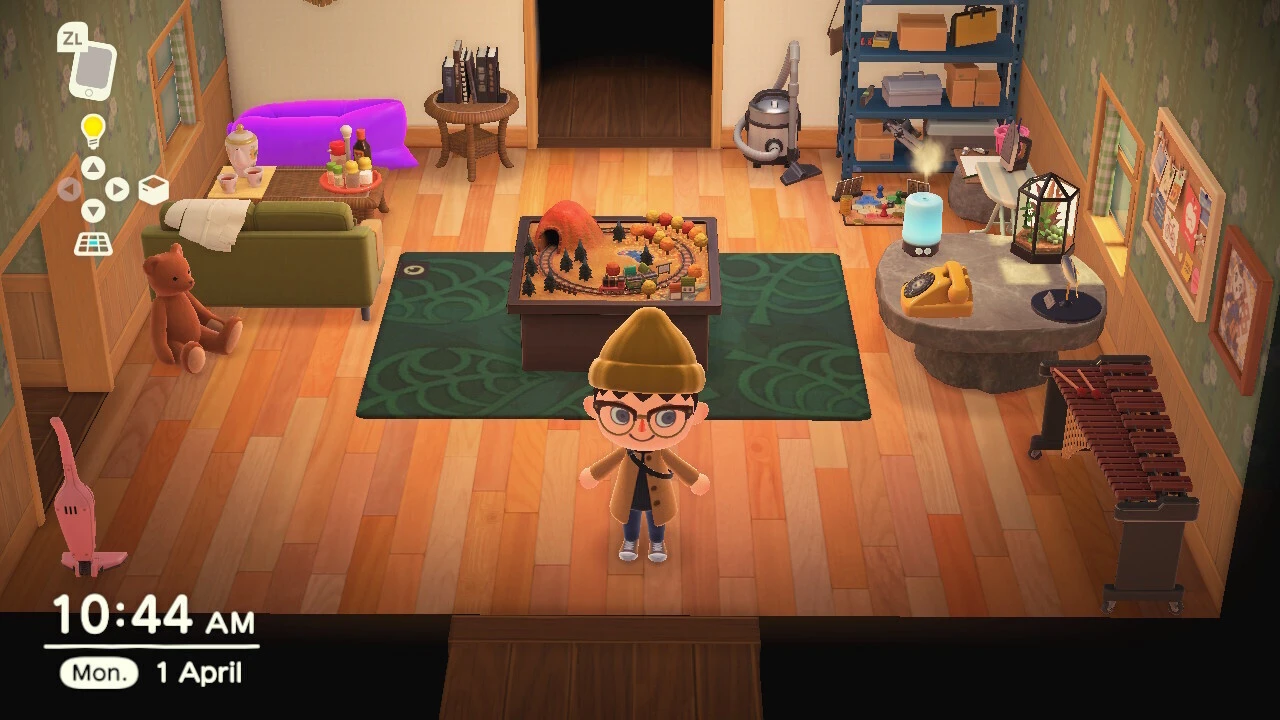
Task: Tap the right arrow to open storage
Action: pos(117,189)
